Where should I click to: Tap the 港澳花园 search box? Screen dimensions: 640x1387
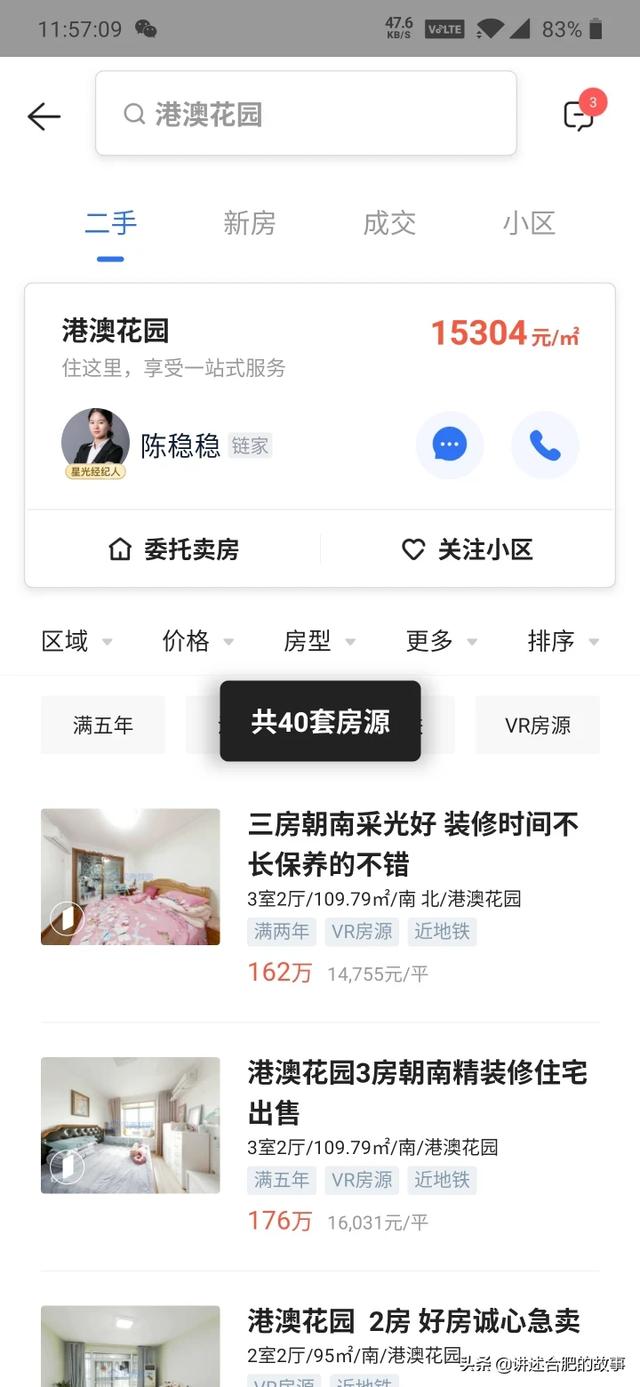point(306,114)
